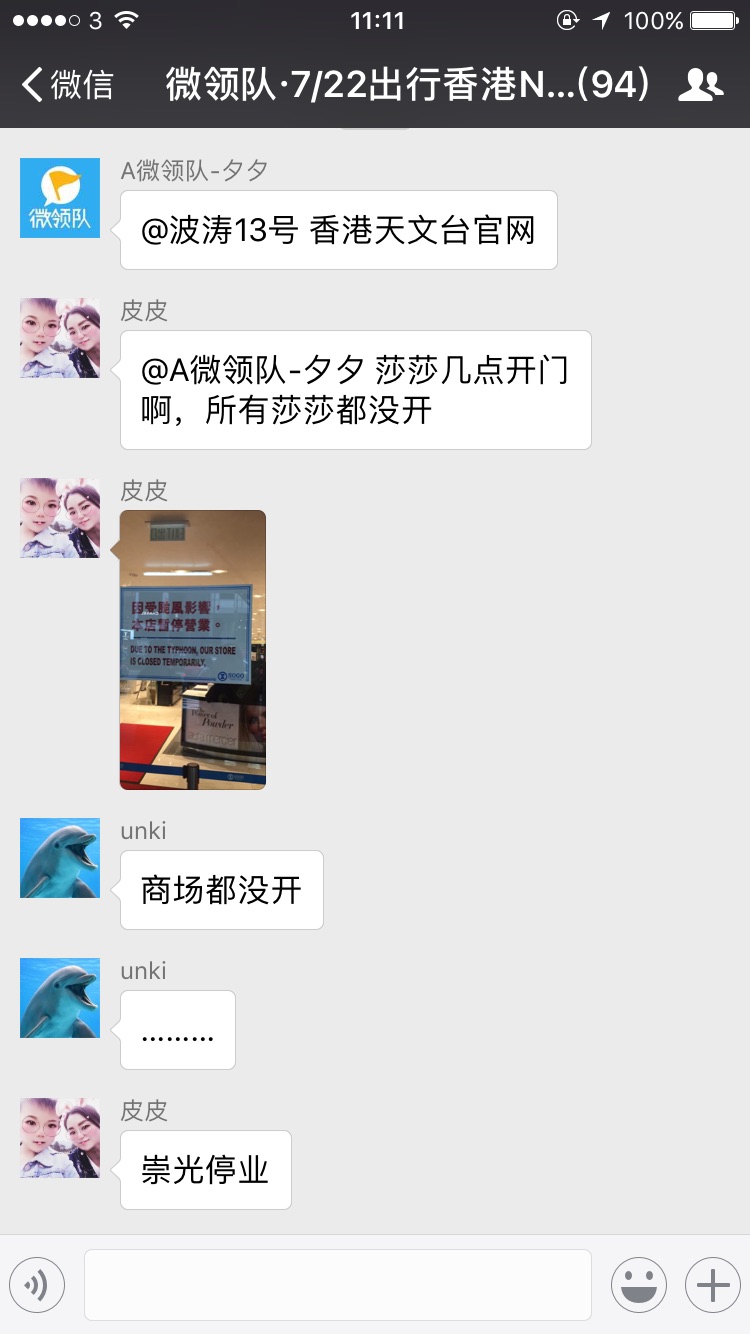Go back to the 微信 chat list

click(66, 85)
